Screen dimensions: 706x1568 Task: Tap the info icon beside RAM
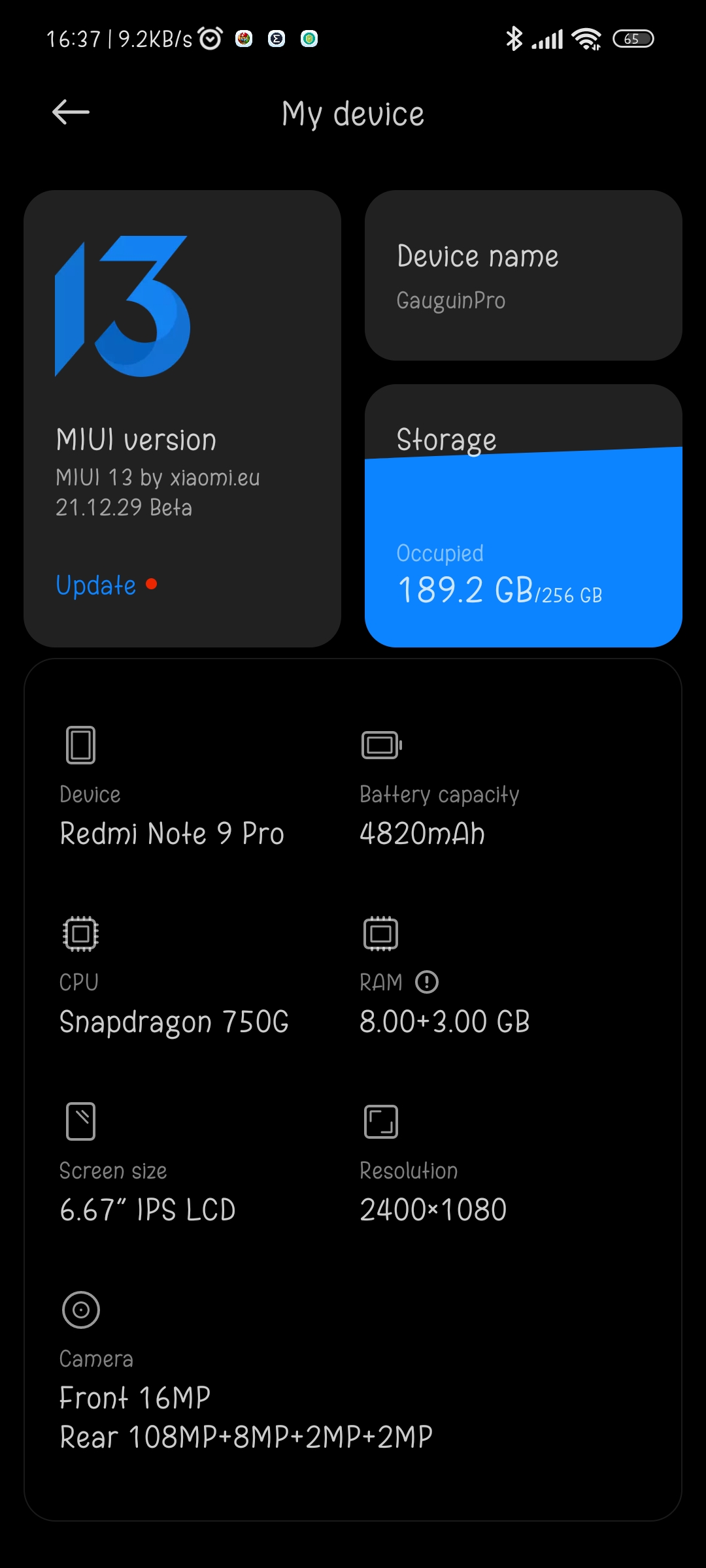pos(427,982)
